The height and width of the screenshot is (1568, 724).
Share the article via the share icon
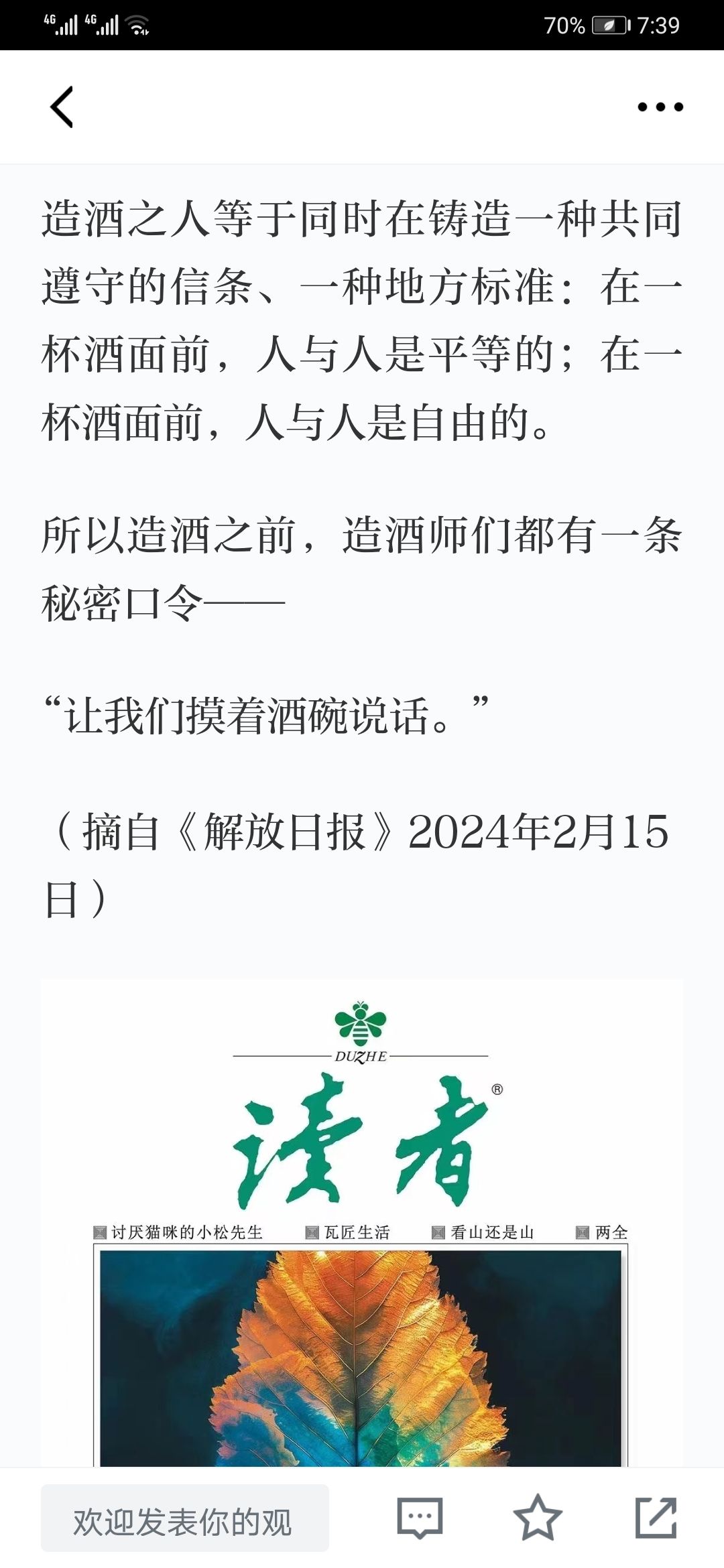pyautogui.click(x=656, y=1518)
